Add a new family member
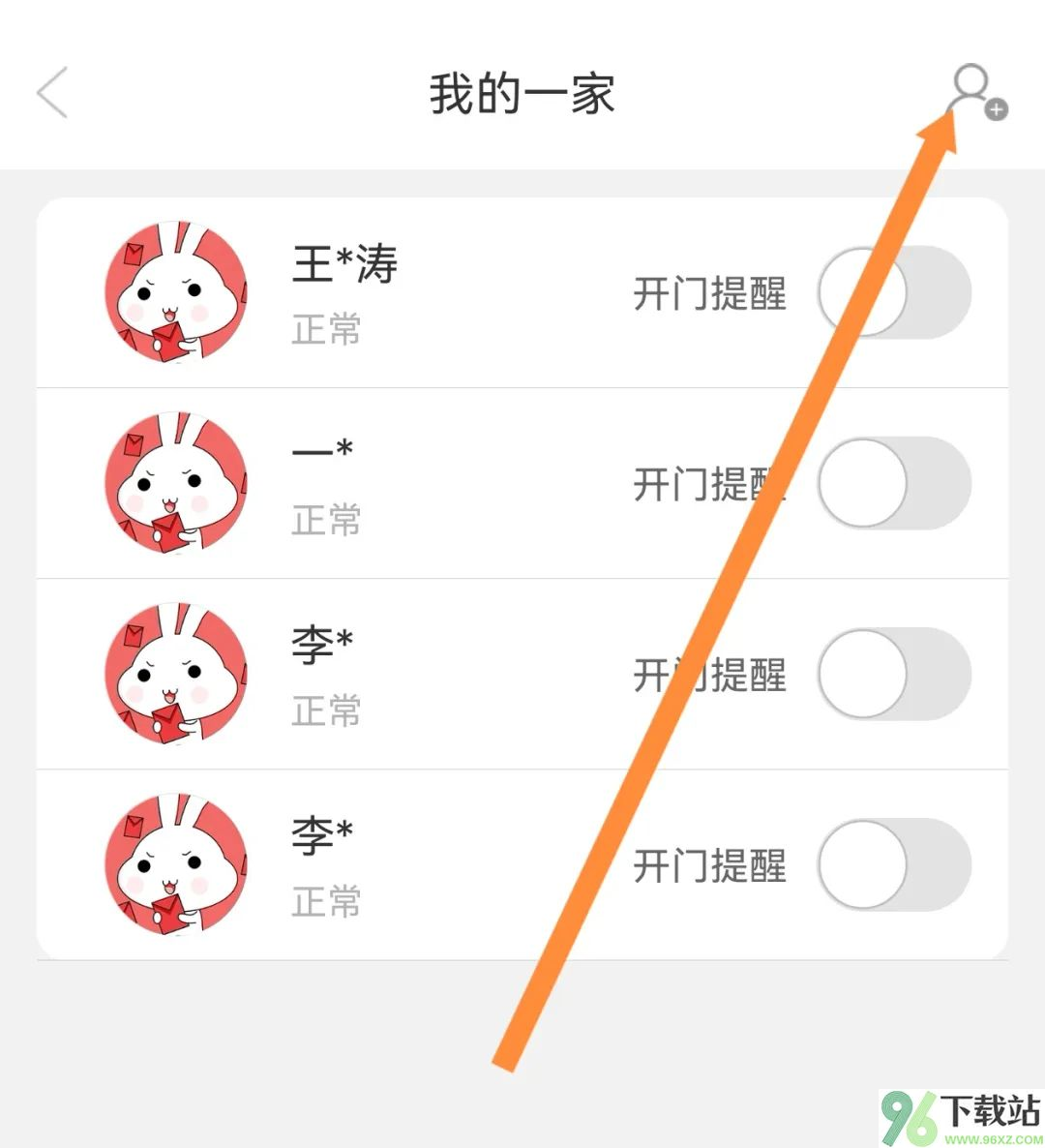Screen dimensions: 1045x1148 pyautogui.click(x=975, y=92)
